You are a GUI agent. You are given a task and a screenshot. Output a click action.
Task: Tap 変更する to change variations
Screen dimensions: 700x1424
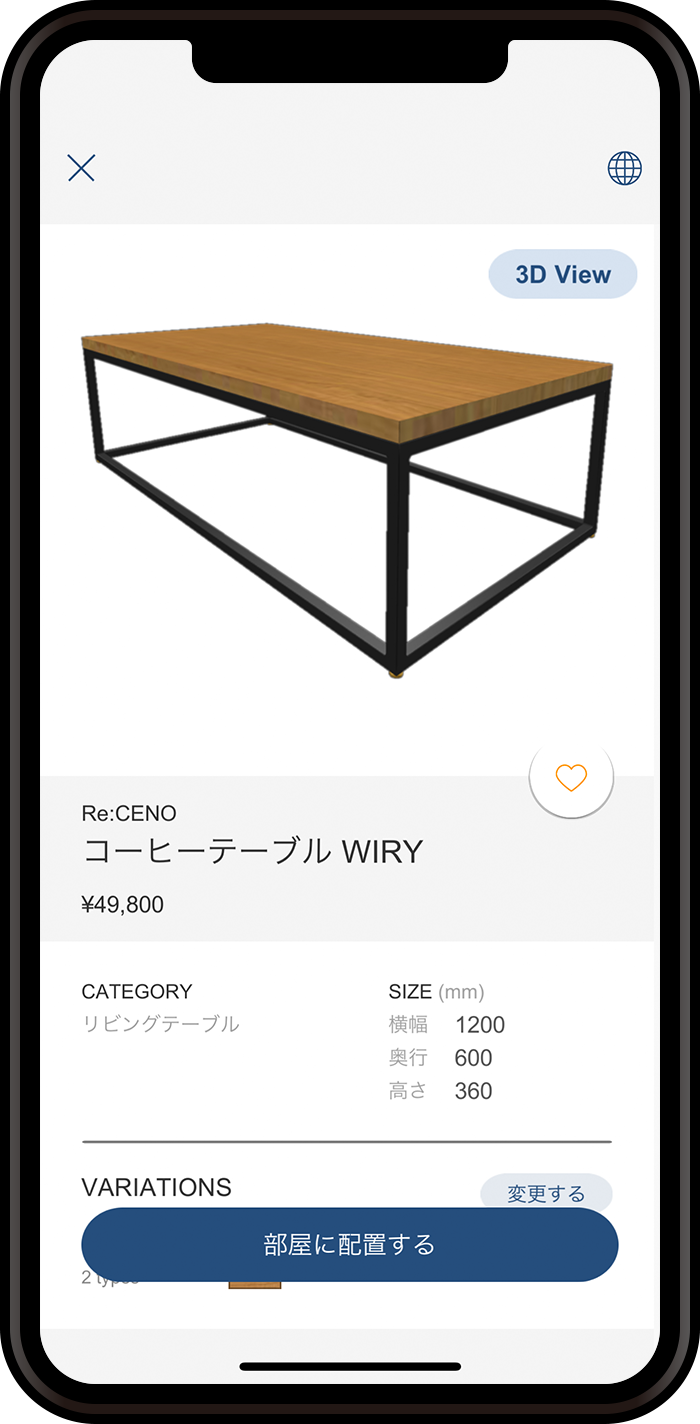(546, 1192)
